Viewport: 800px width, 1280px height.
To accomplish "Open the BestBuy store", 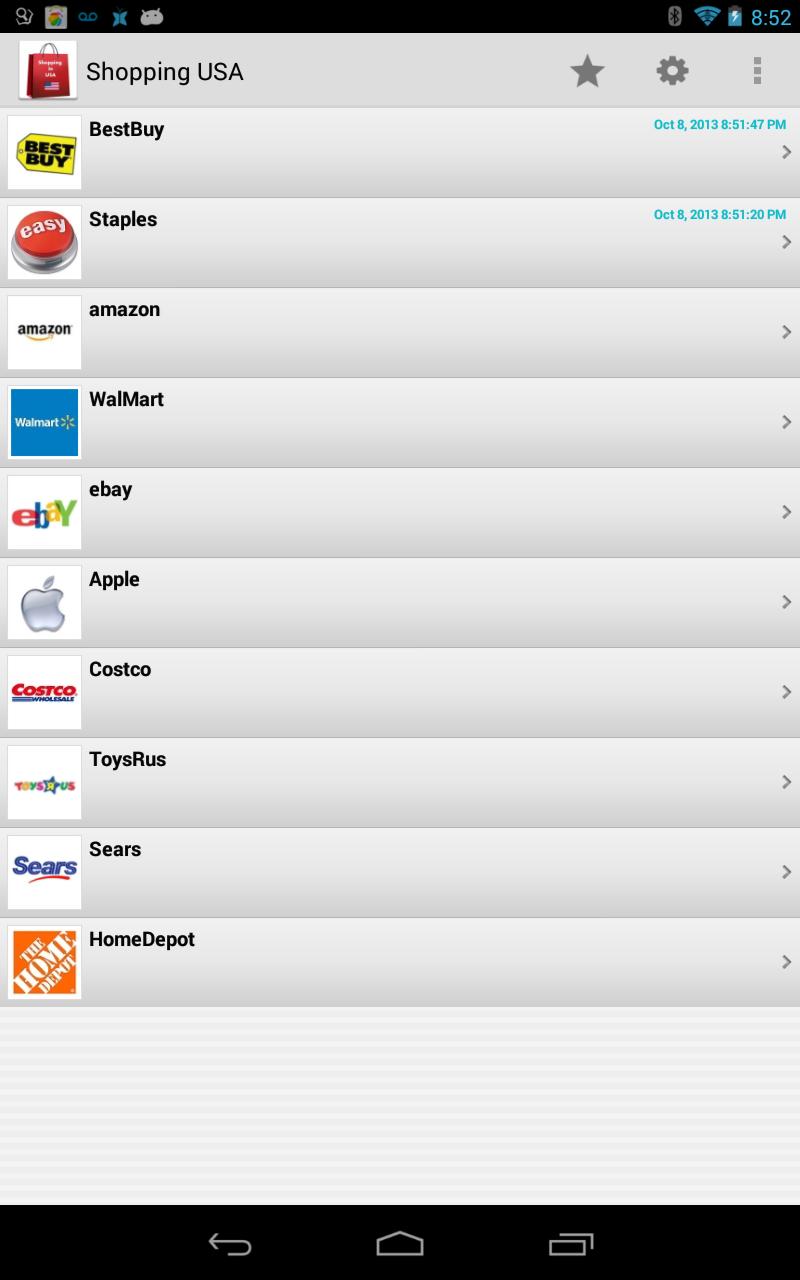I will pos(400,152).
